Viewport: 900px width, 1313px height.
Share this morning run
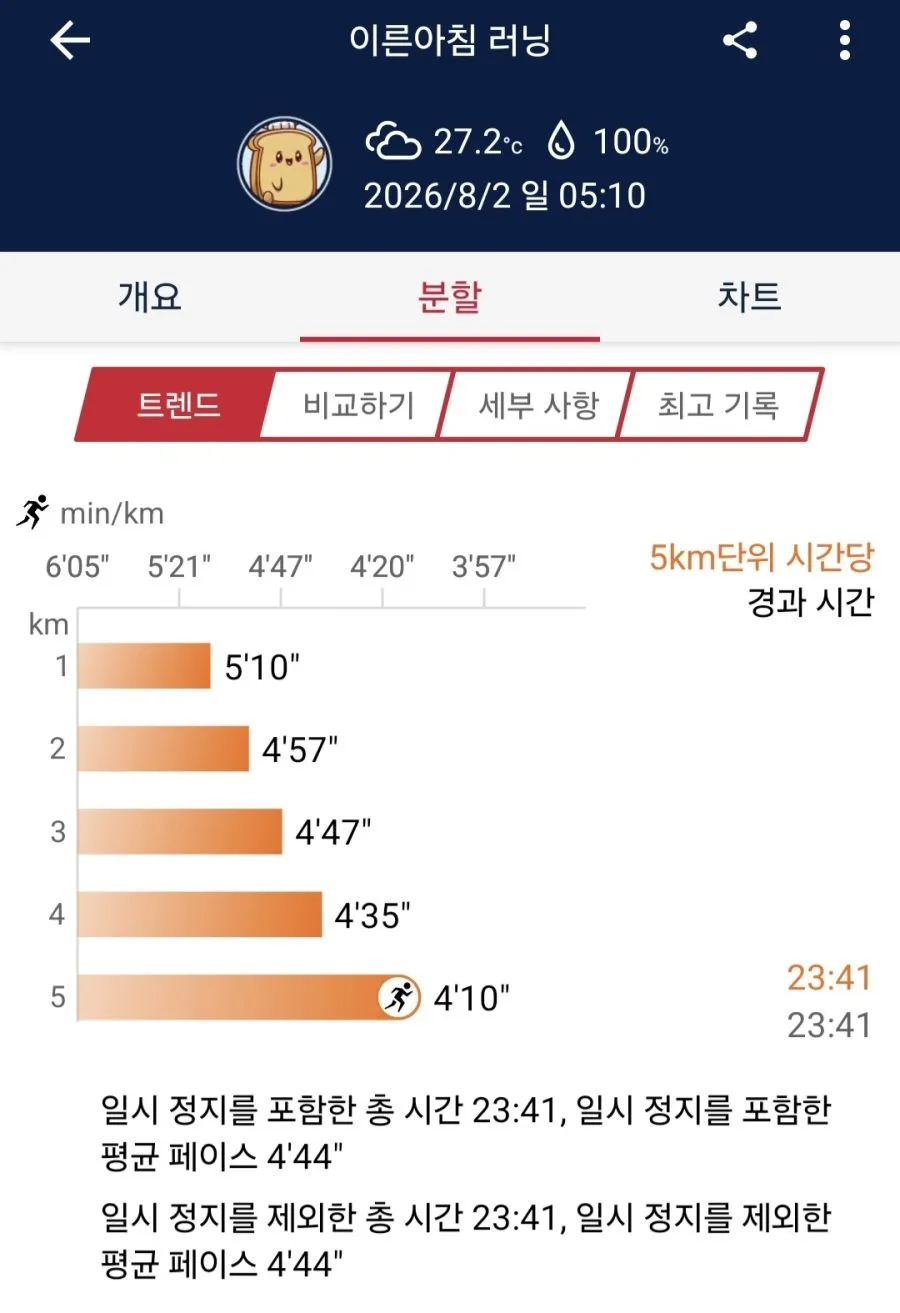[740, 41]
